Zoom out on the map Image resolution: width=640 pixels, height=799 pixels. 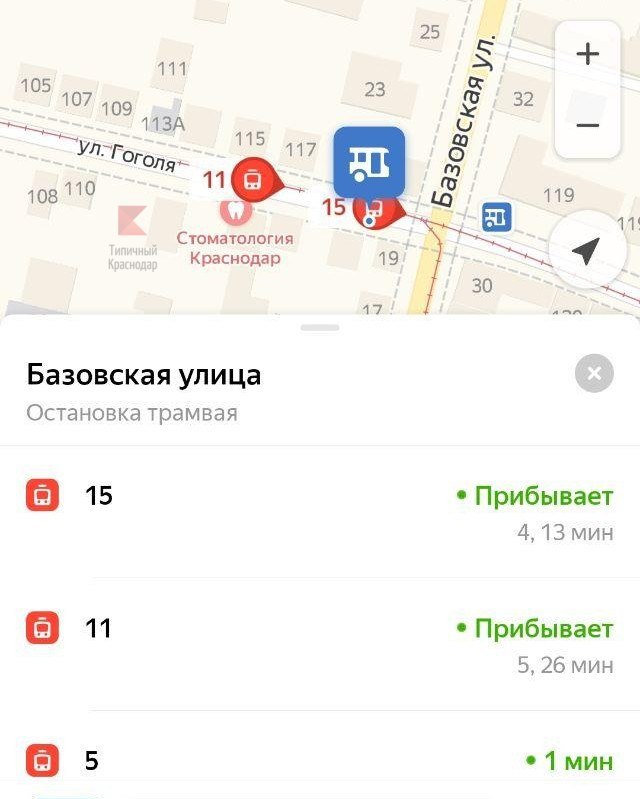588,125
